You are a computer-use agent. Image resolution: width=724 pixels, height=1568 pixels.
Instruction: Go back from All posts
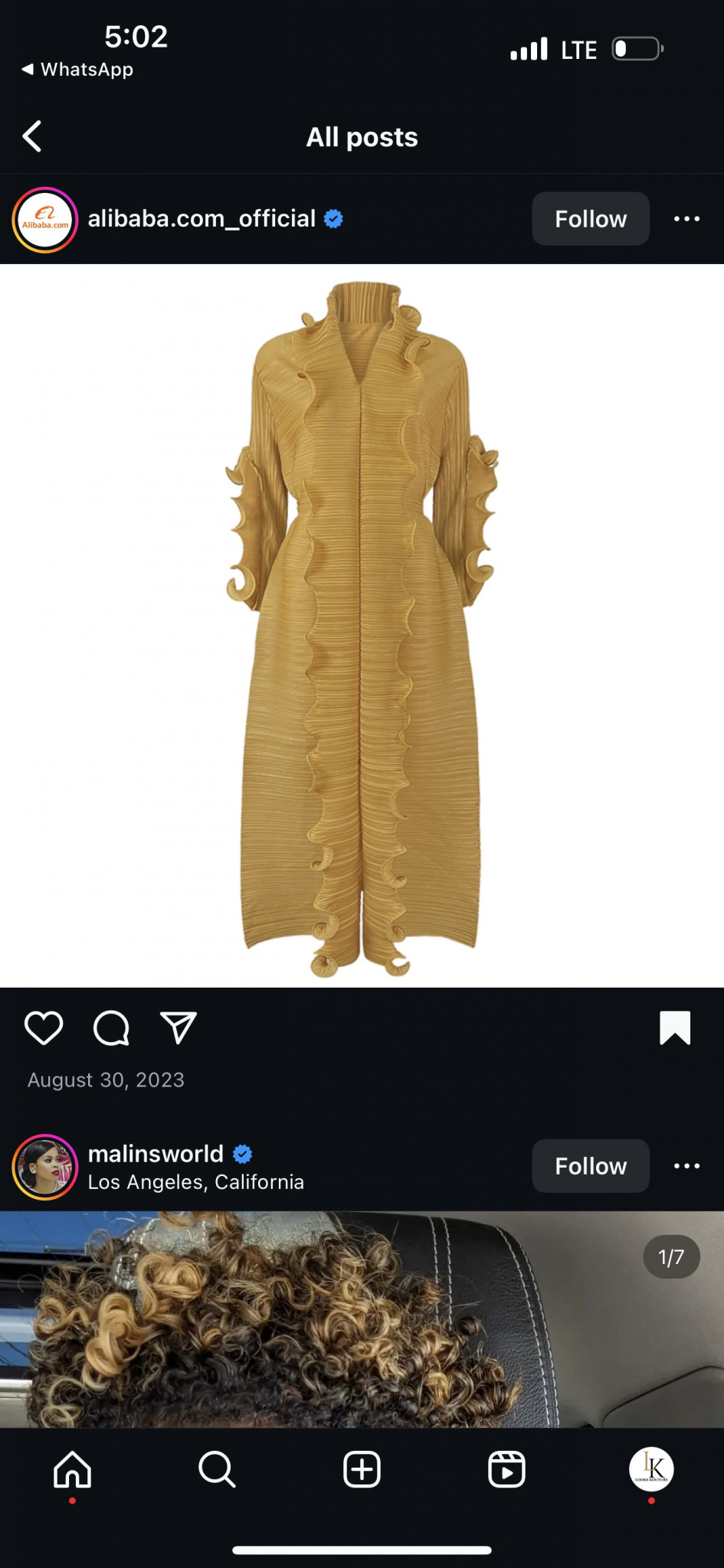point(32,137)
